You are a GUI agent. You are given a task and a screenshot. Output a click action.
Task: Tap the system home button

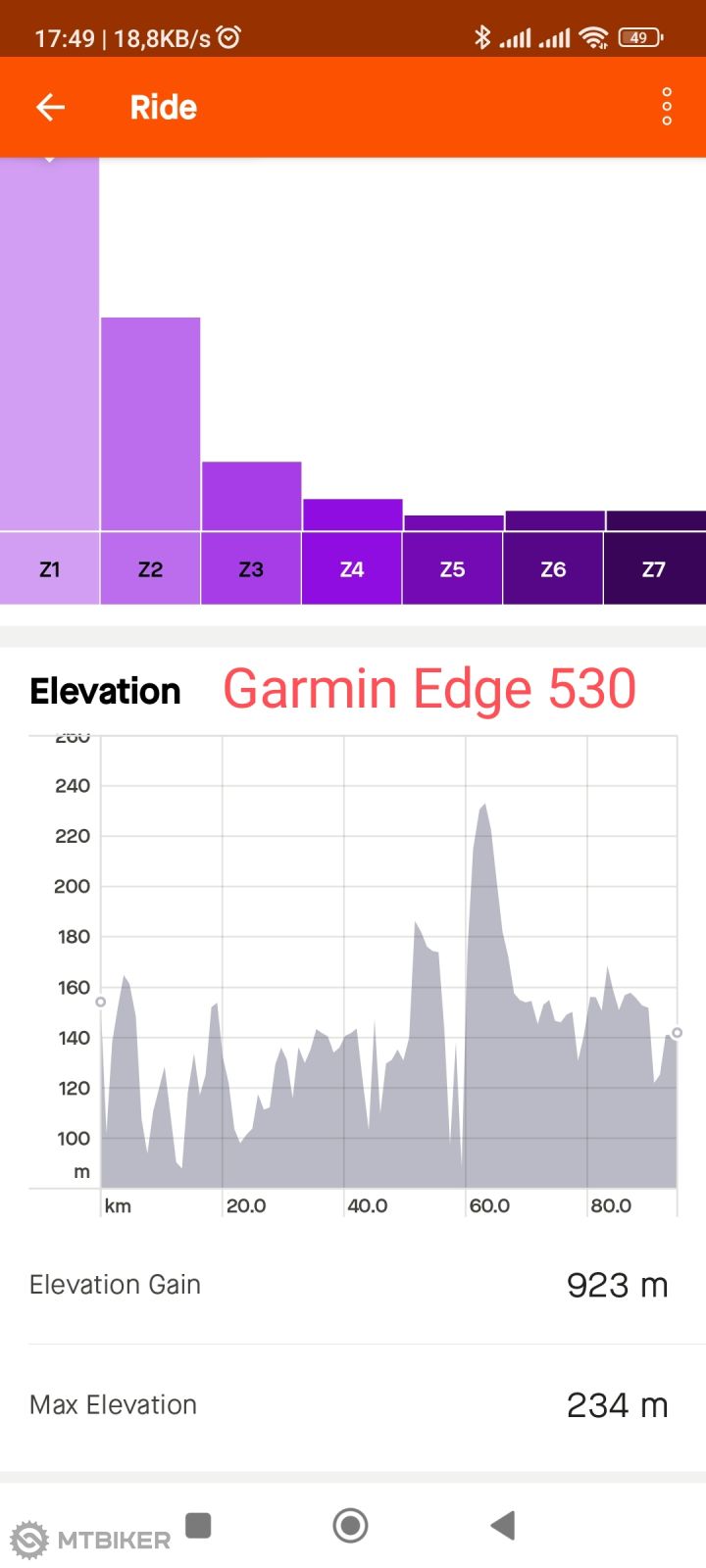pos(350,1526)
